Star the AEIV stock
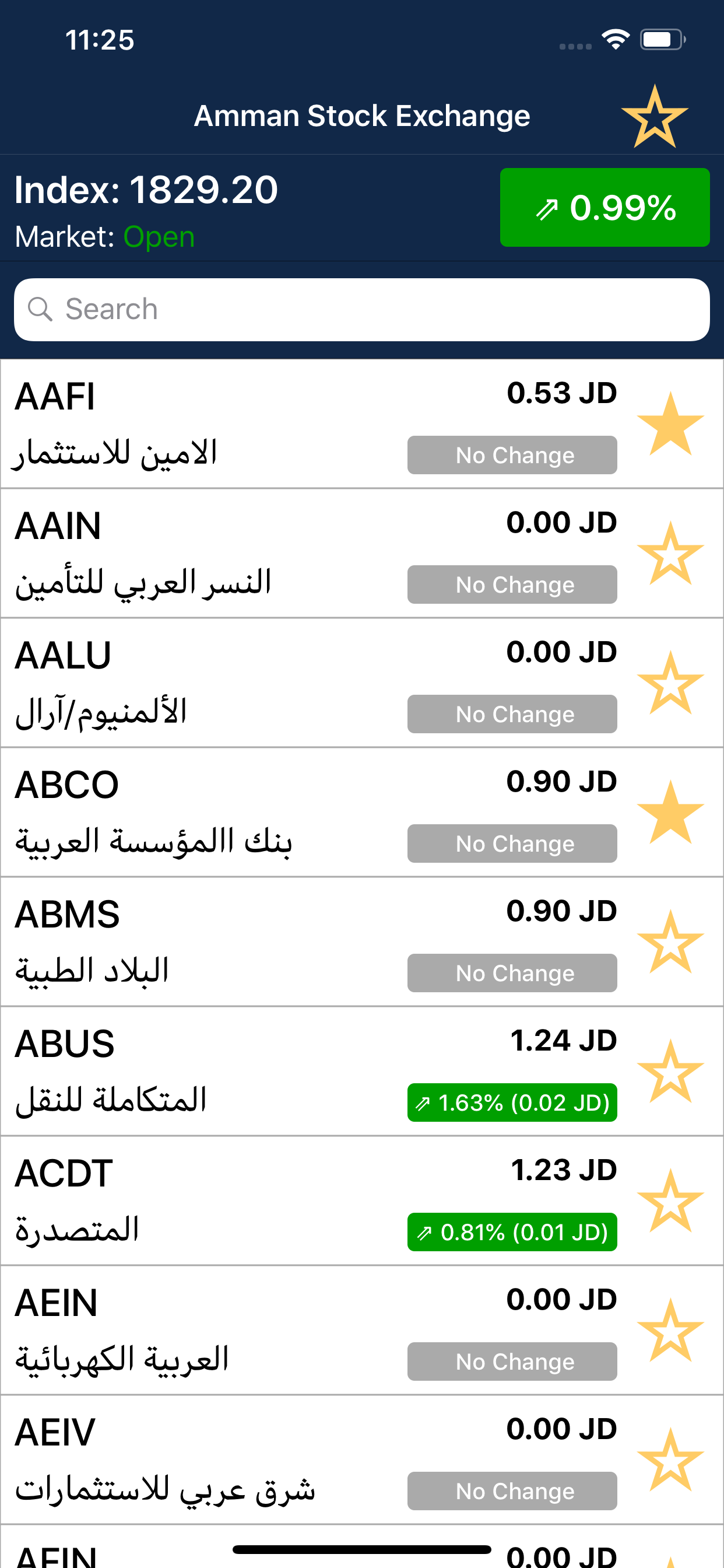 pyautogui.click(x=670, y=1460)
